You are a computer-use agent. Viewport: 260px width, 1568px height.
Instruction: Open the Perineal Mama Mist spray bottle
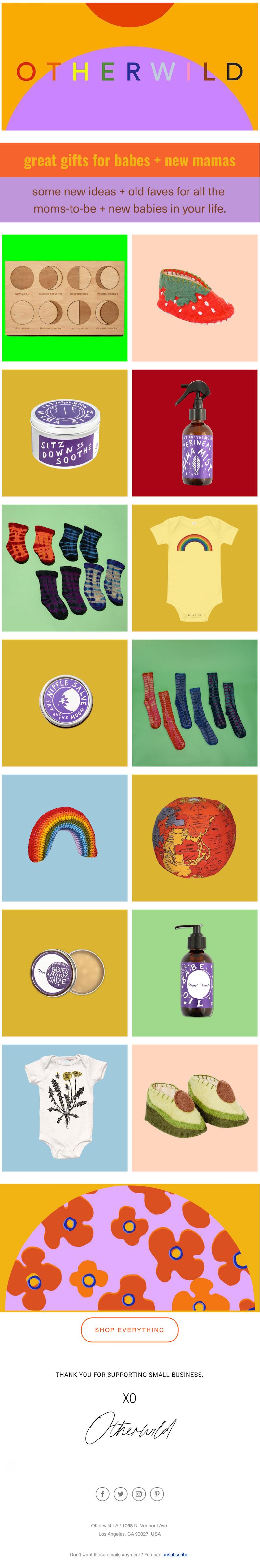195,433
